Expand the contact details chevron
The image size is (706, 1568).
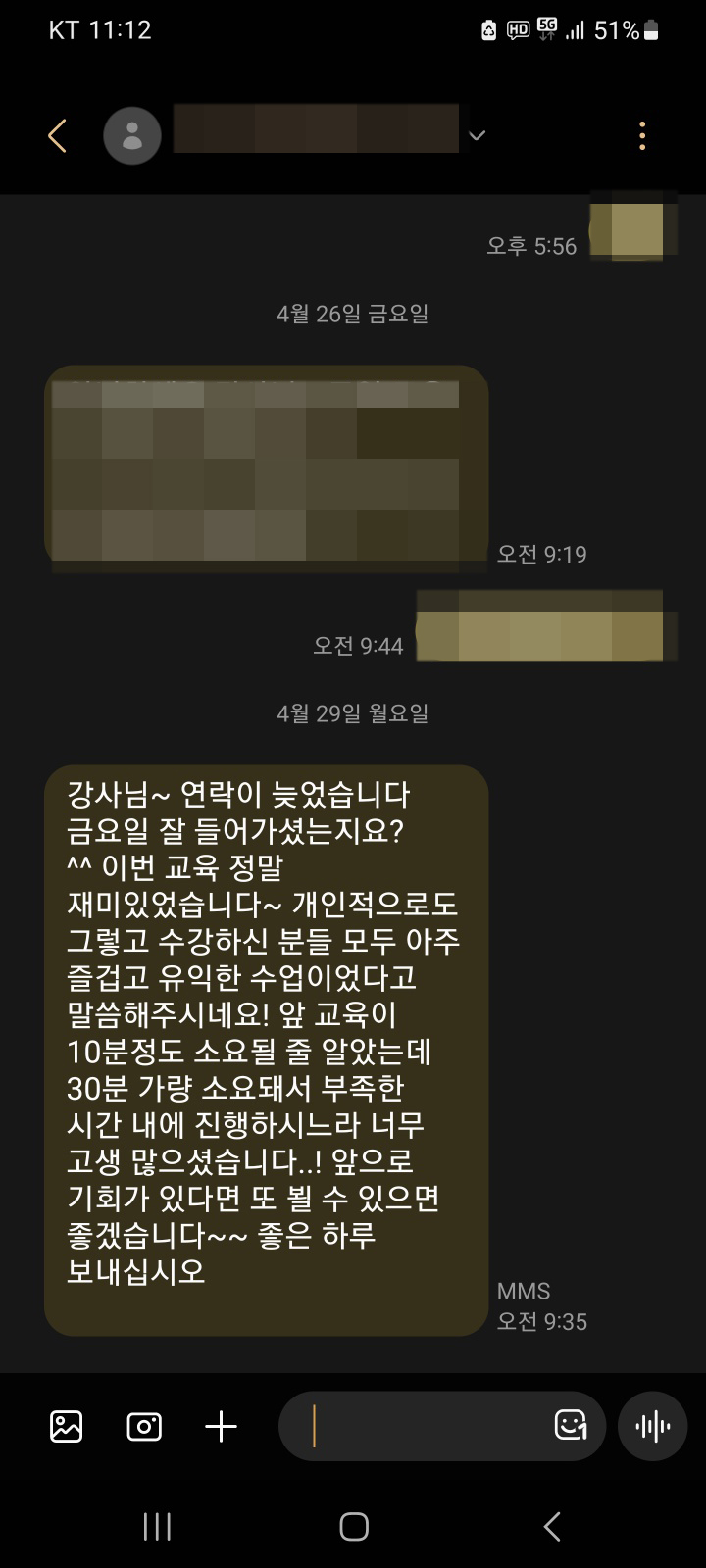477,135
